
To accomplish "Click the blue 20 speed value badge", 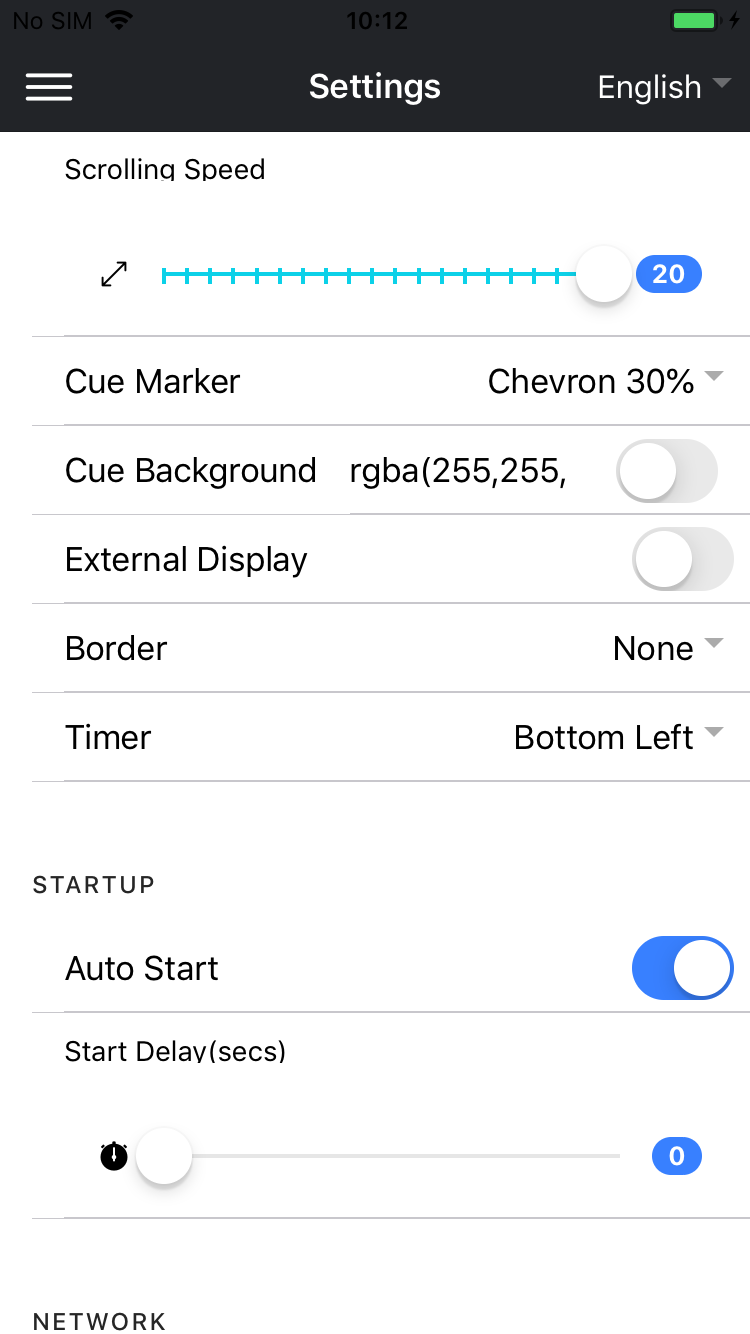I will coord(668,273).
